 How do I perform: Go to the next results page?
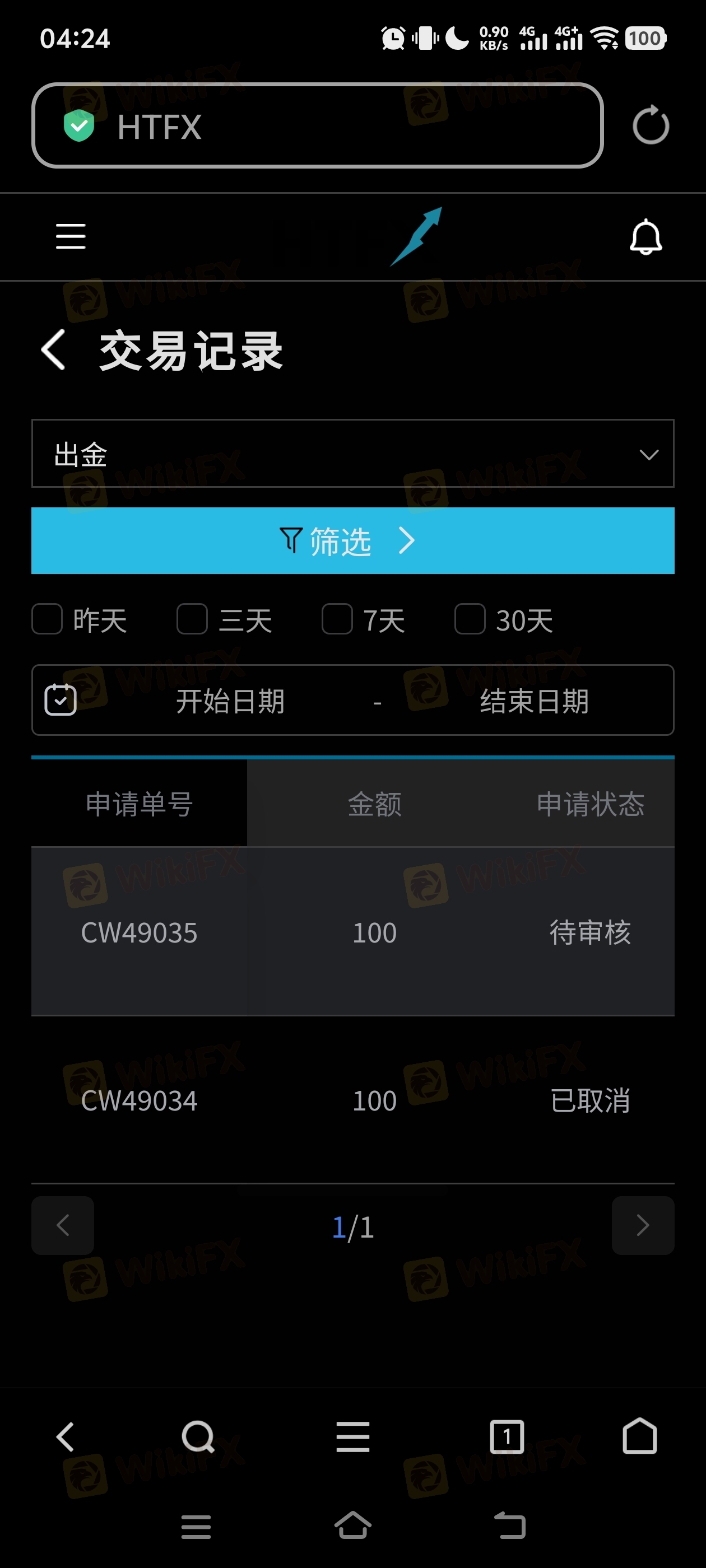(x=642, y=1225)
